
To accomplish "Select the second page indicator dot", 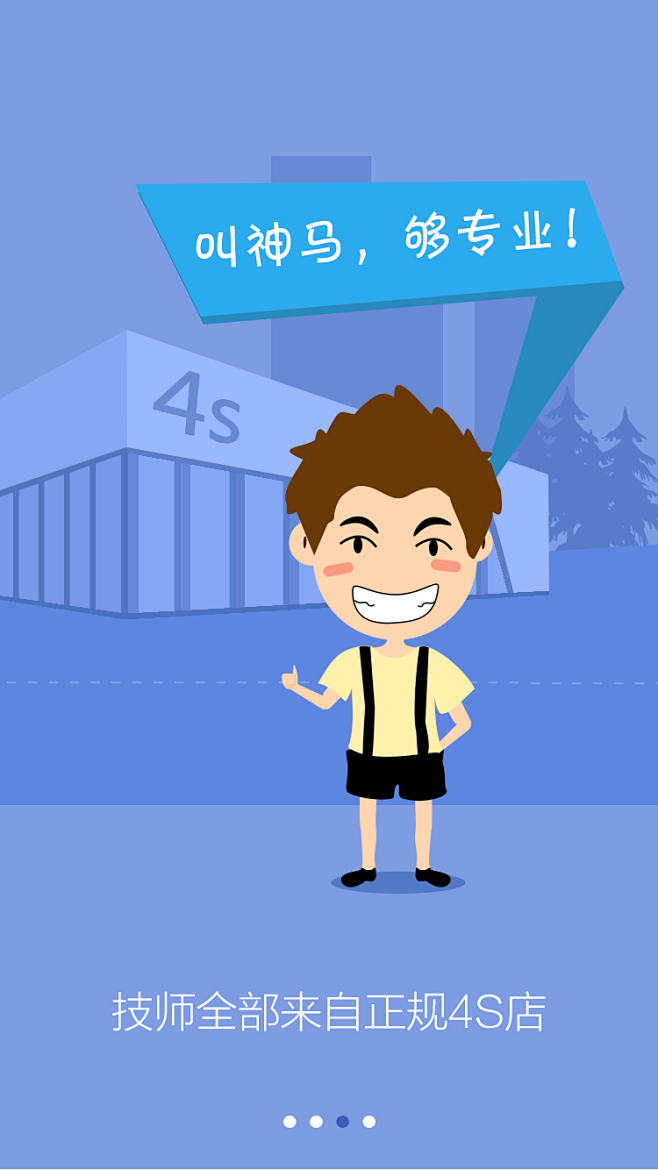I will coord(316,1121).
